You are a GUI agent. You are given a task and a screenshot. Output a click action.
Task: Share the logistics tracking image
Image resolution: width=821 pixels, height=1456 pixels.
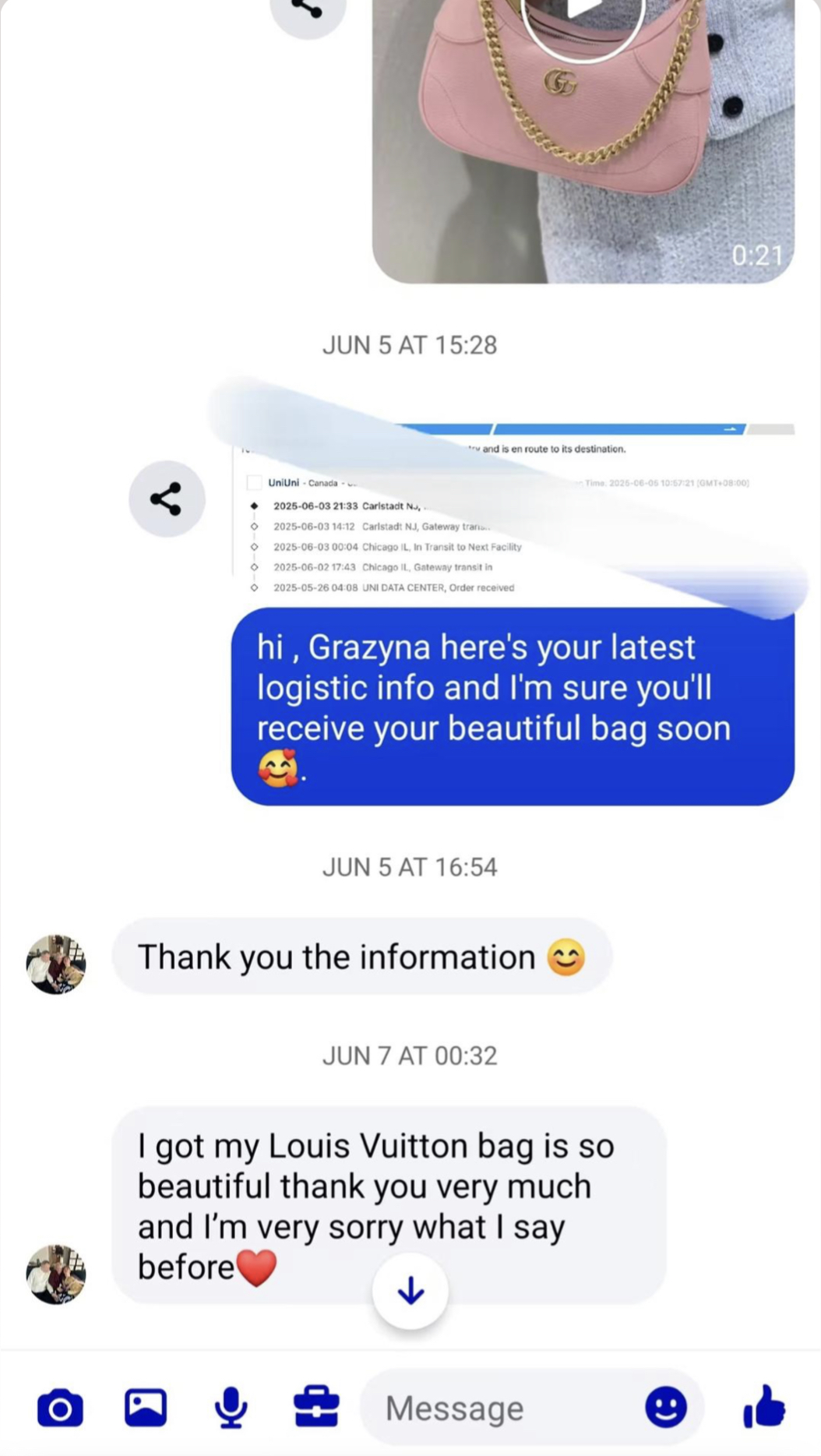click(x=167, y=499)
